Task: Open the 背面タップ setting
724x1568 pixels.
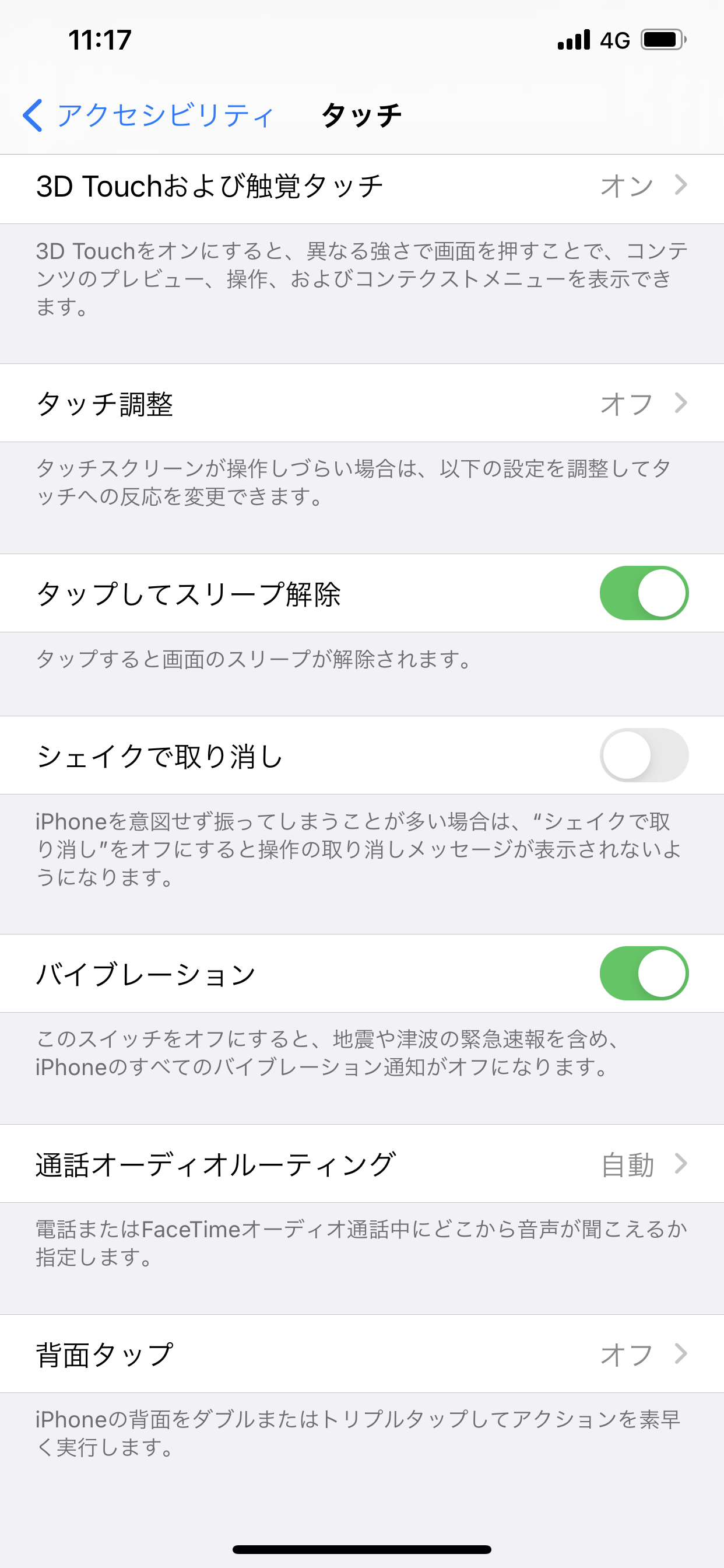Action: point(362,1354)
